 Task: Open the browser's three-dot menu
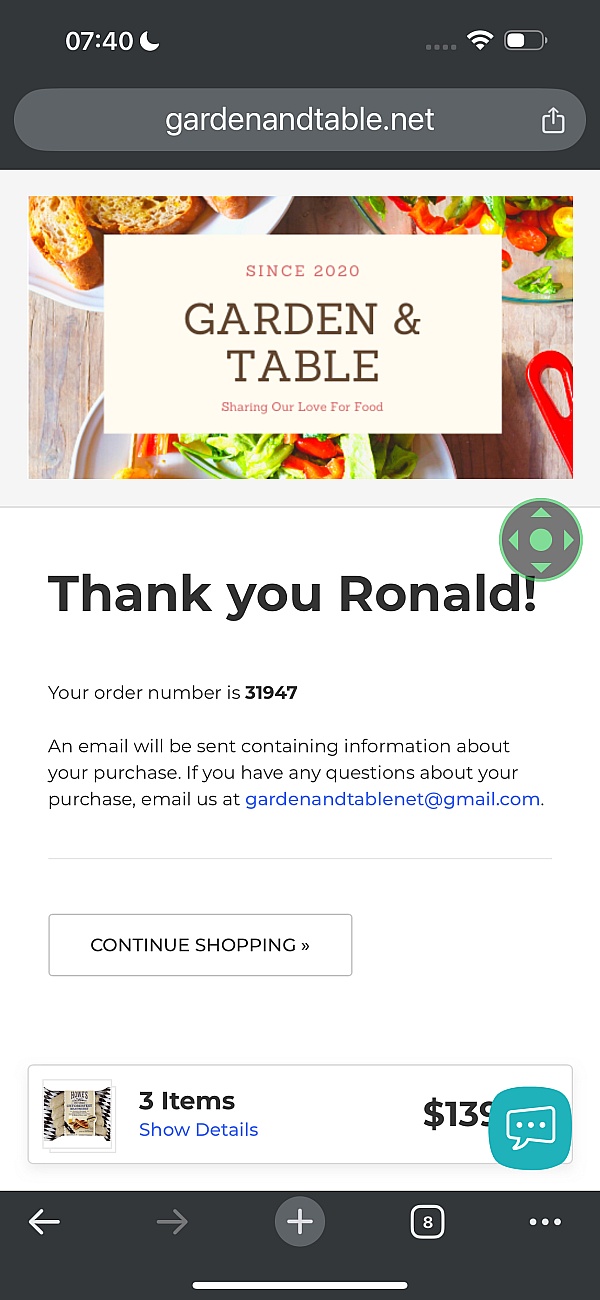pos(545,1221)
